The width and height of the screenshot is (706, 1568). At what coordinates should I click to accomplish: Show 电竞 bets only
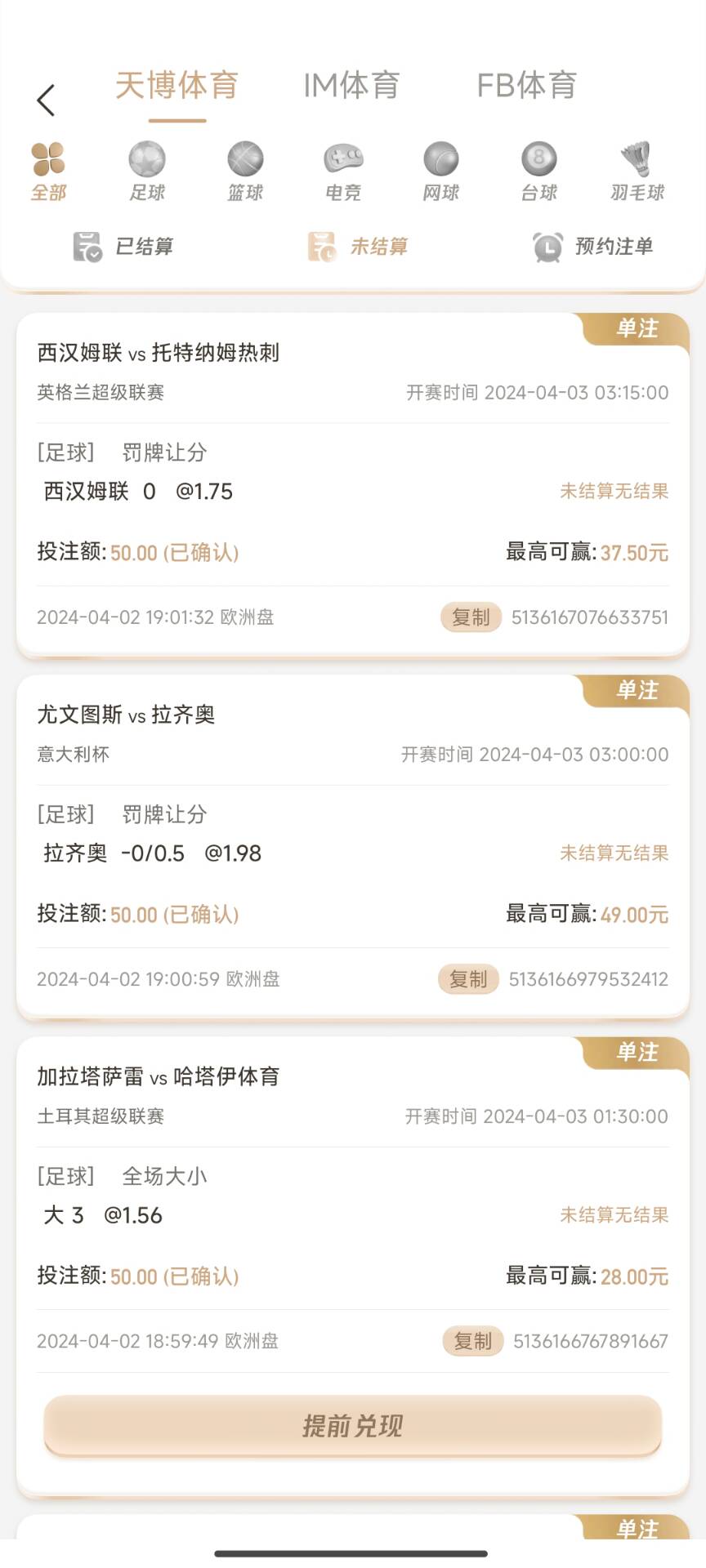tap(343, 171)
